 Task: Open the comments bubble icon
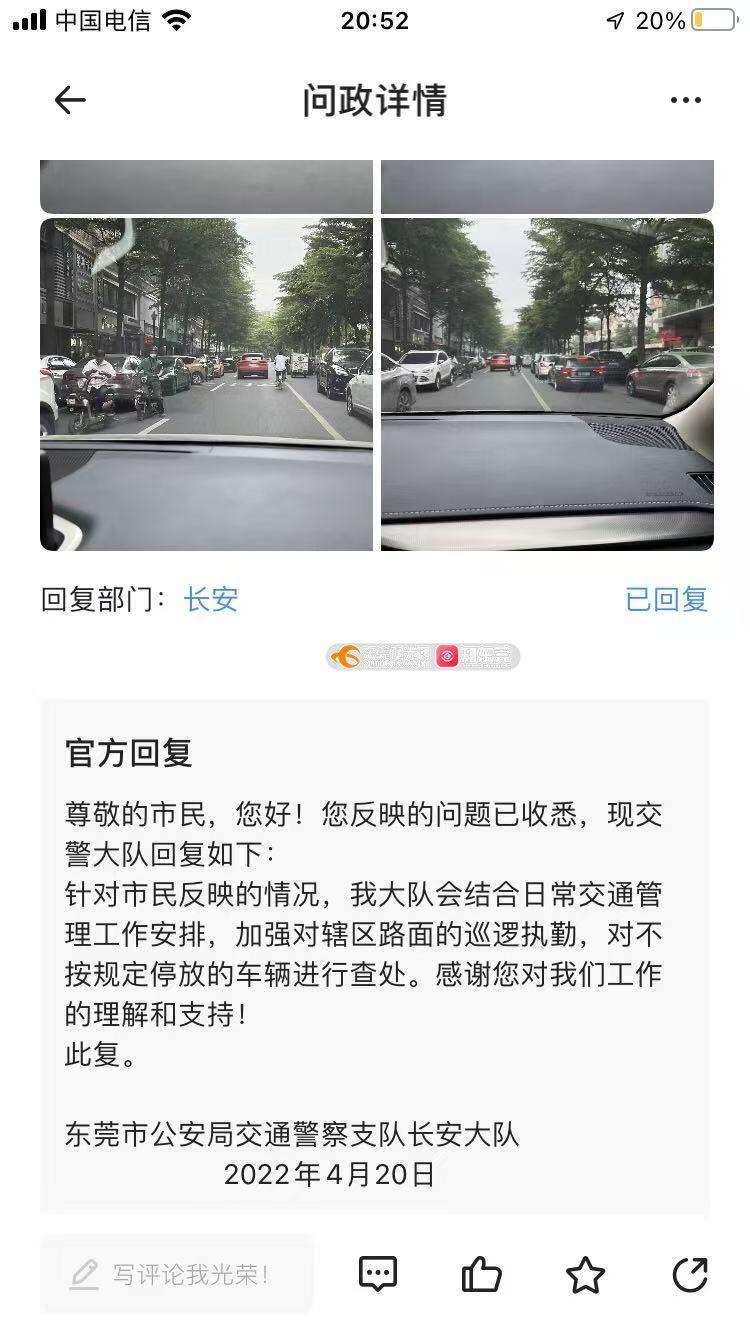pos(378,1274)
